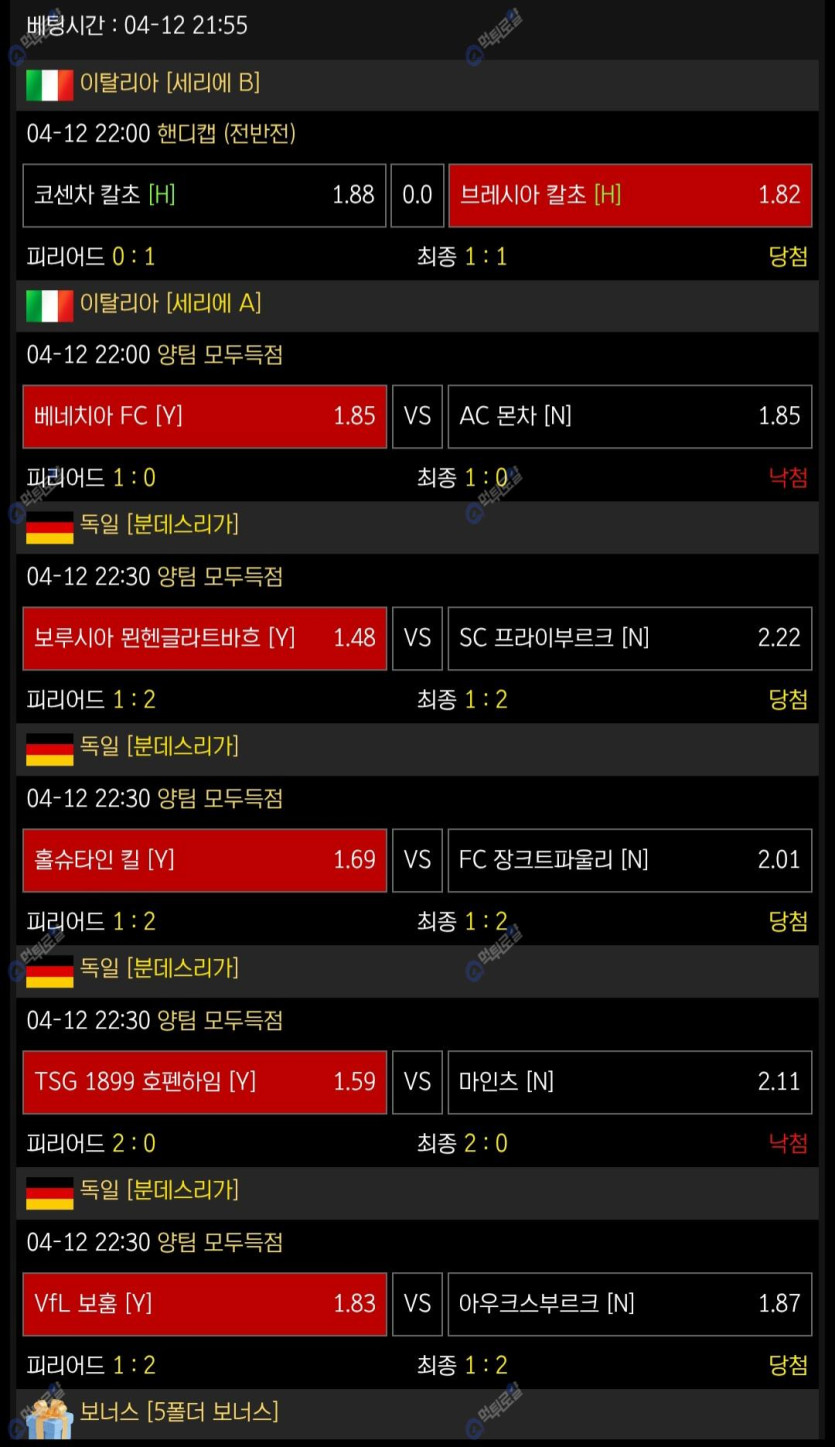Select TSG 1899 호펜하임 [Y] 1.59
This screenshot has width=835, height=1447.
204,1082
